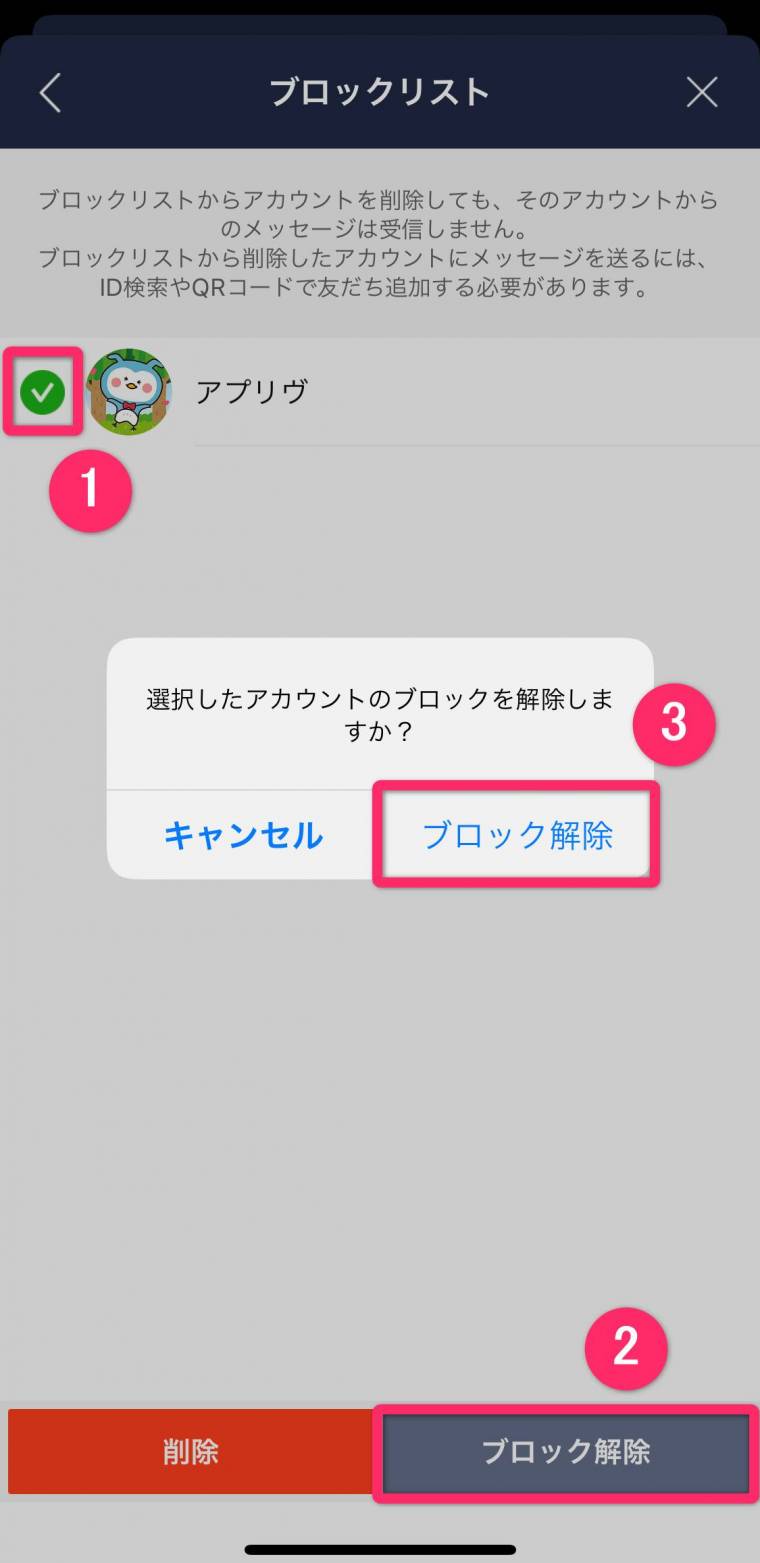Cancel the unblock confirmation dialog
Image resolution: width=760 pixels, height=1563 pixels.
[243, 835]
